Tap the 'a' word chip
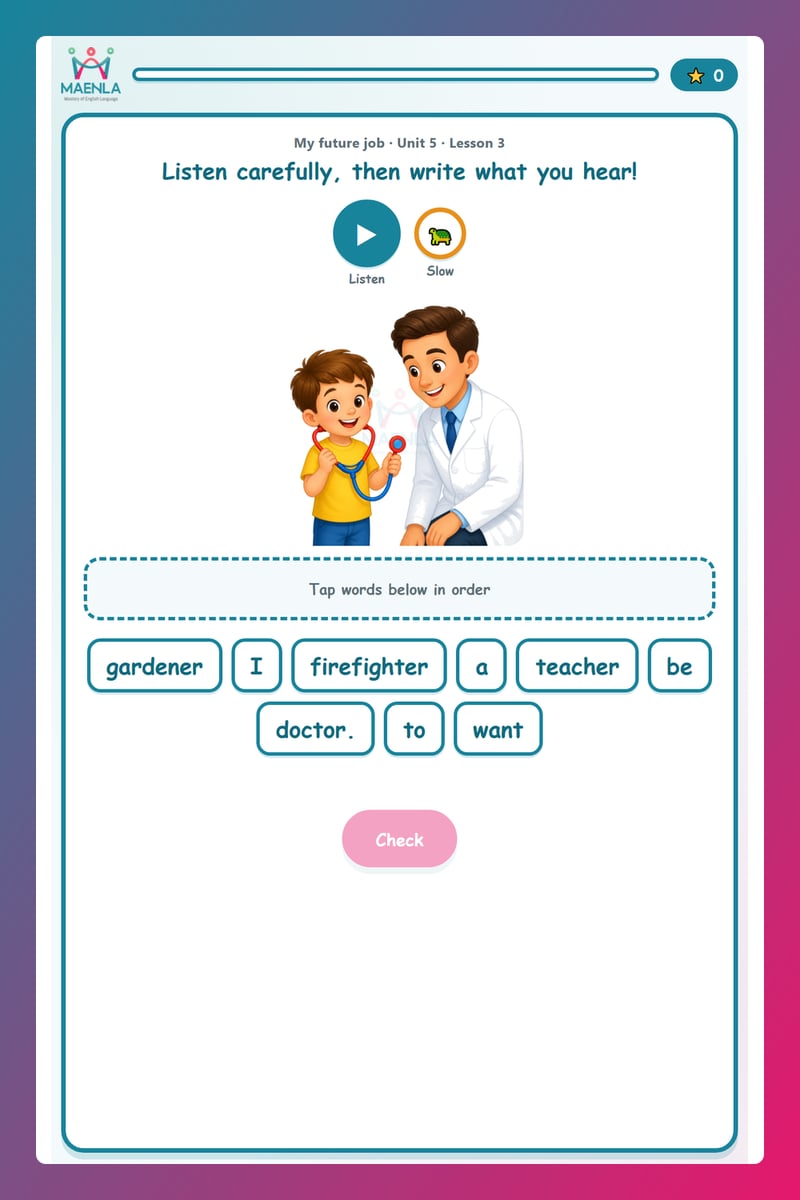This screenshot has height=1200, width=800. (x=482, y=666)
